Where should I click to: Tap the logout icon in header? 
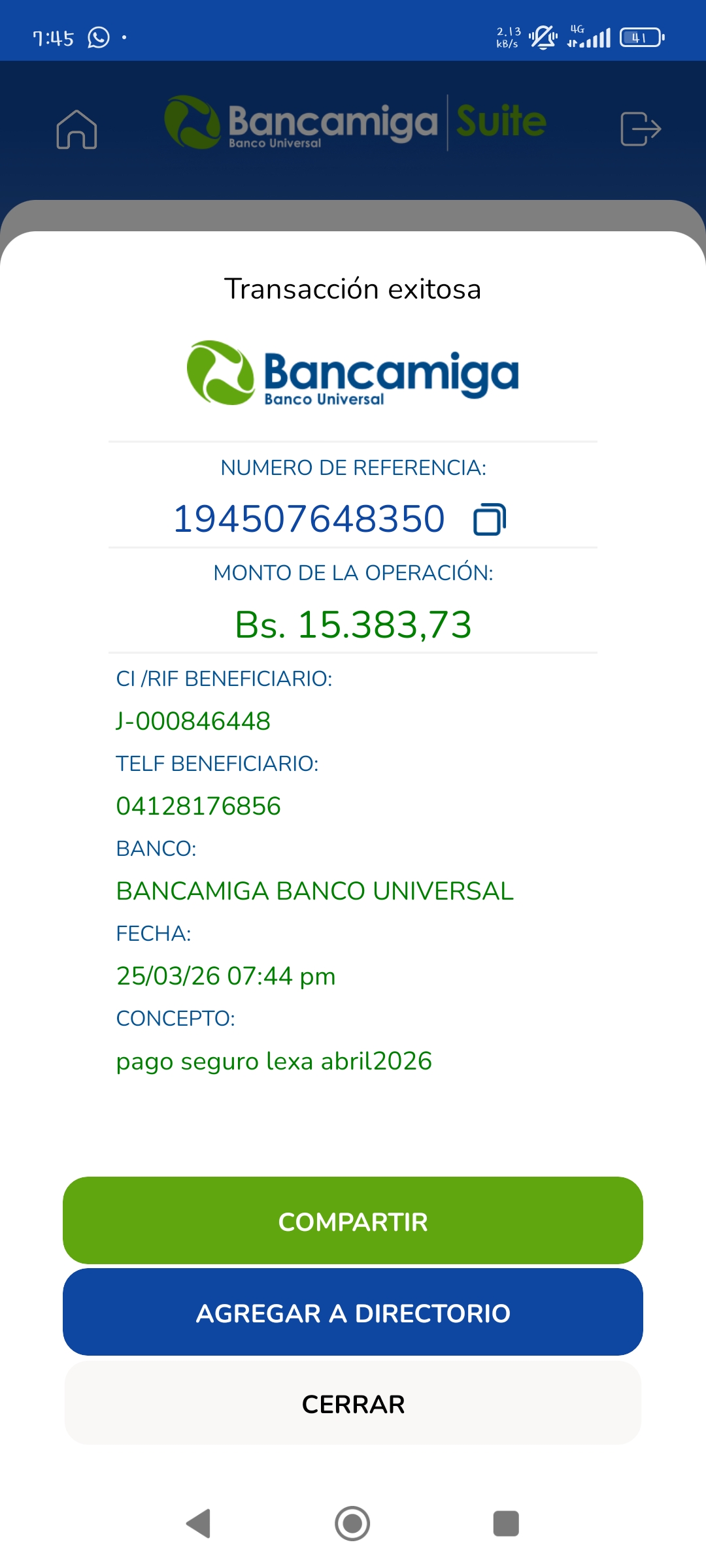click(x=640, y=129)
